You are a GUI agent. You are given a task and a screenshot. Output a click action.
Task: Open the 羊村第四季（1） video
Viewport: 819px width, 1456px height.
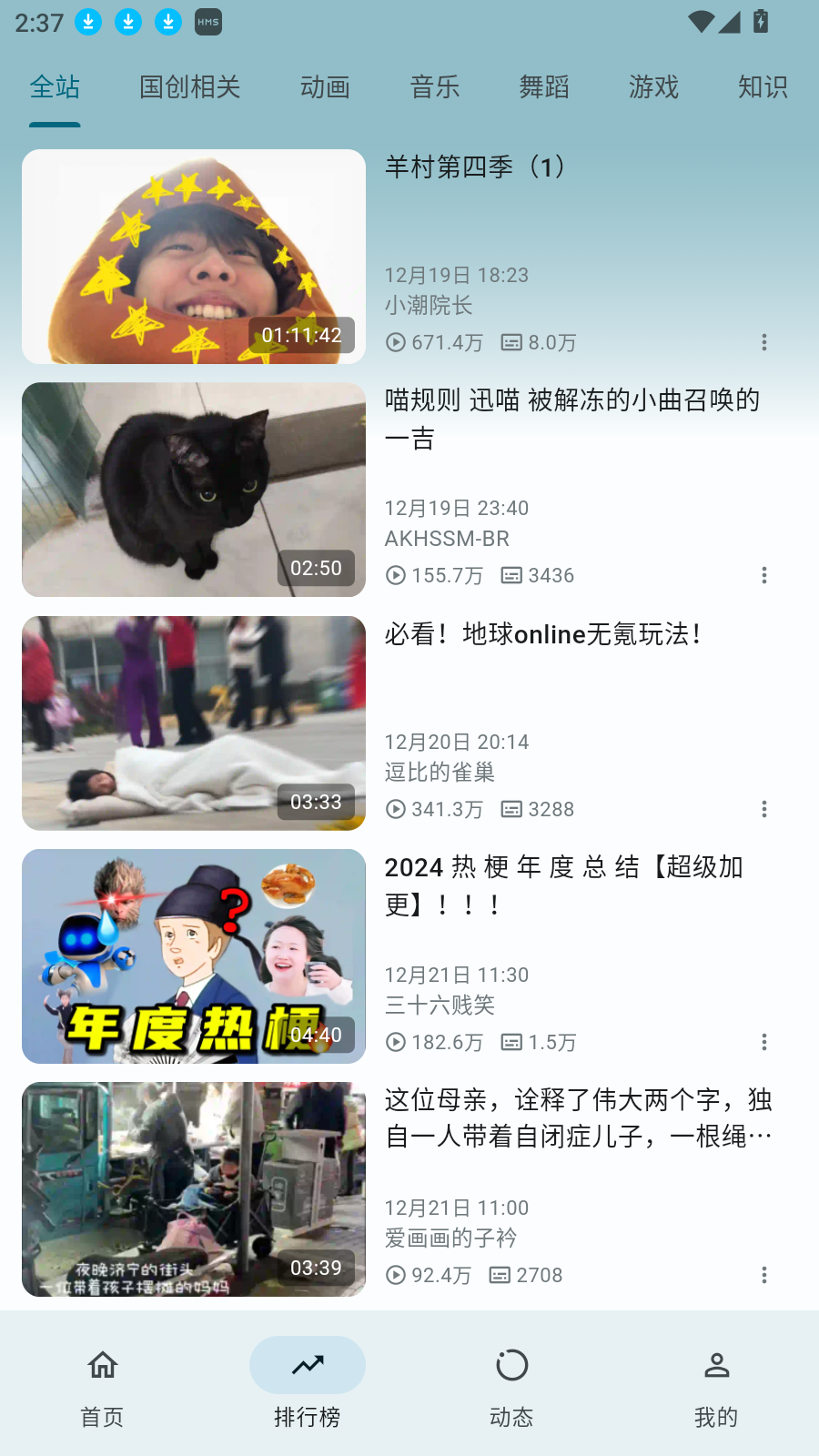point(194,257)
